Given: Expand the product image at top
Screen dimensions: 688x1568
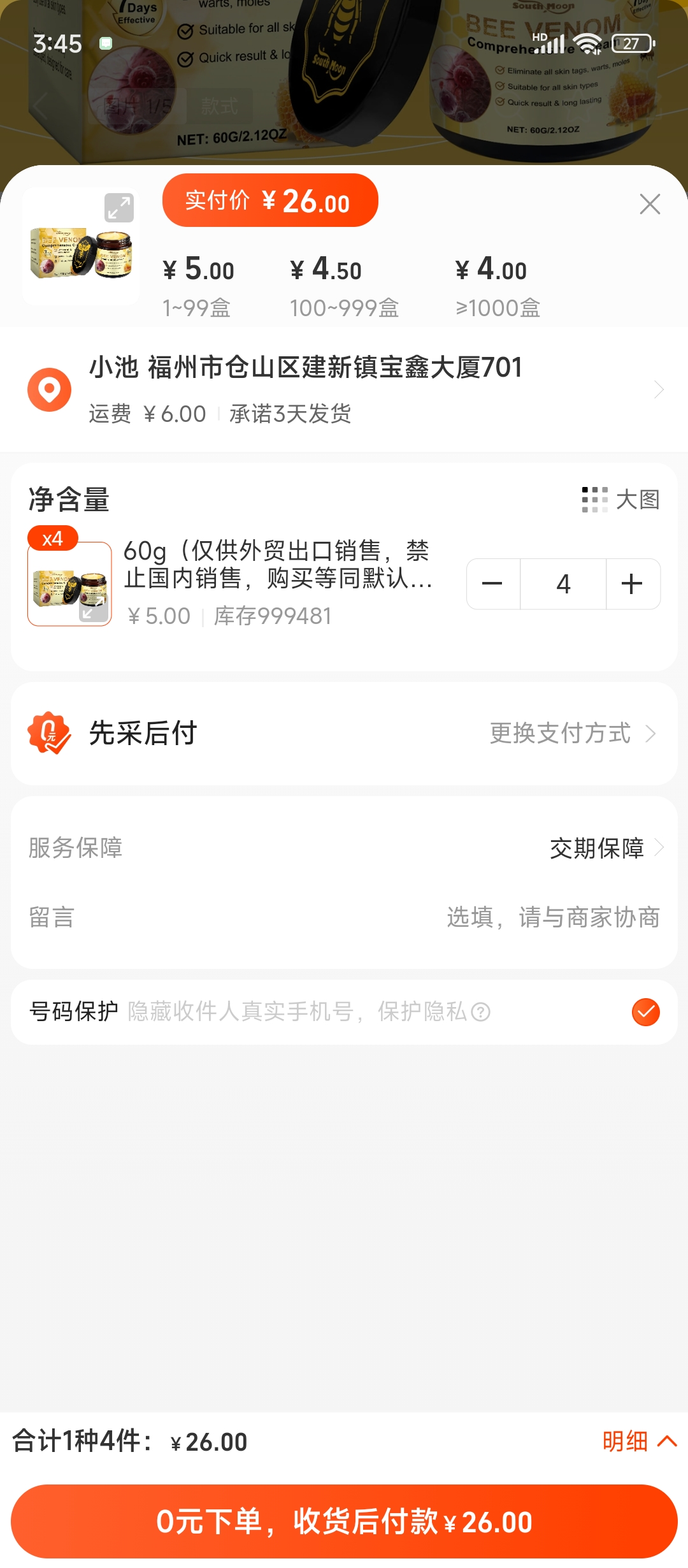Looking at the screenshot, I should [x=119, y=208].
